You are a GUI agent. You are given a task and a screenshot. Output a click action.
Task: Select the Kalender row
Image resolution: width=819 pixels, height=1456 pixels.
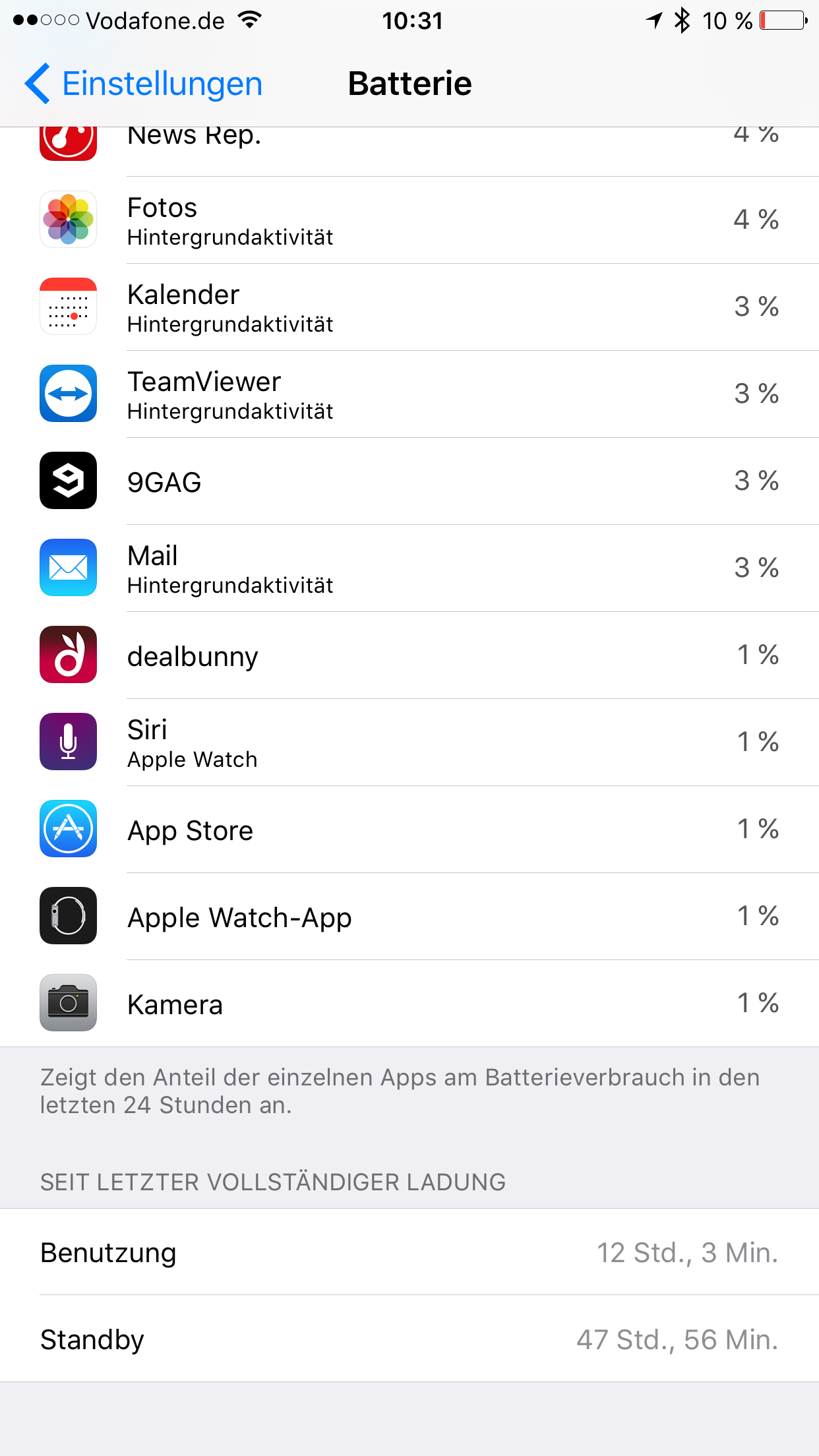[x=409, y=307]
